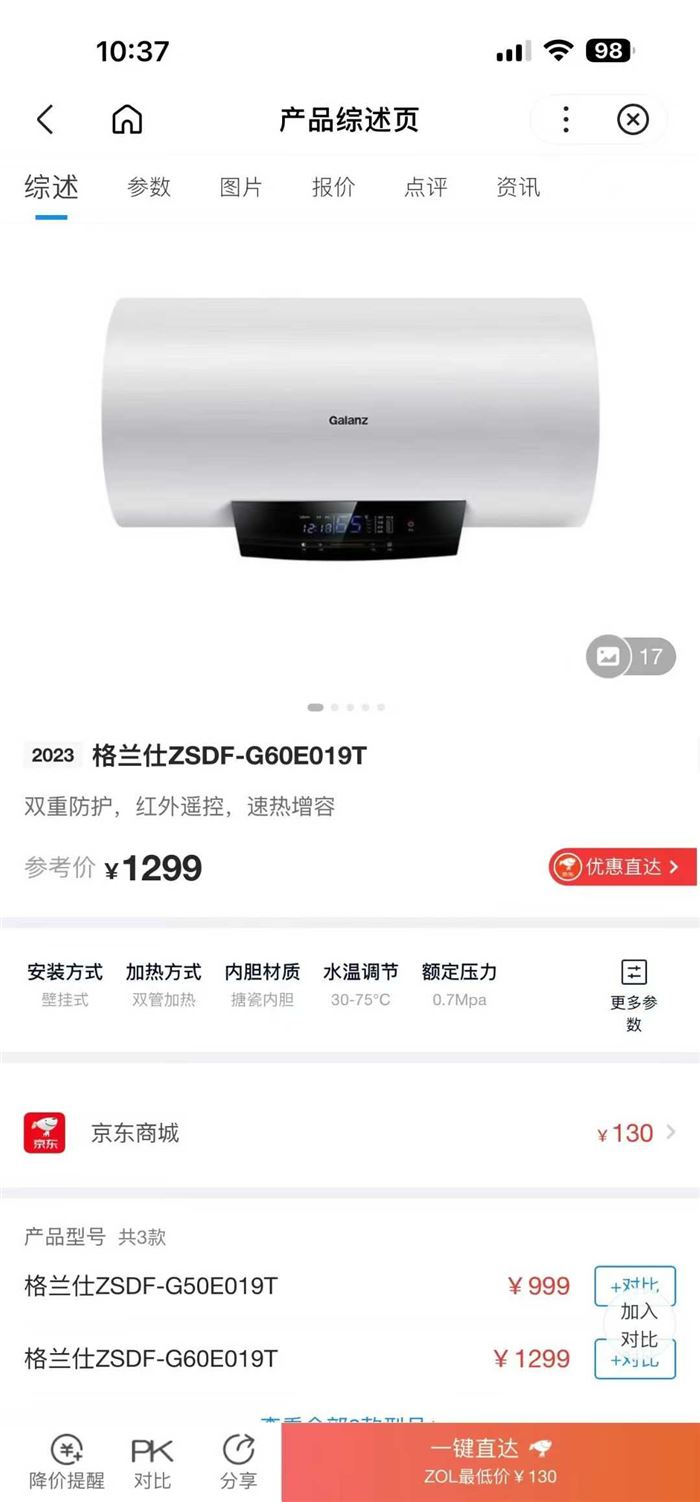This screenshot has height=1502, width=700.
Task: Open model 格兰仕ZSDF-G50E019T
Action: click(151, 1286)
